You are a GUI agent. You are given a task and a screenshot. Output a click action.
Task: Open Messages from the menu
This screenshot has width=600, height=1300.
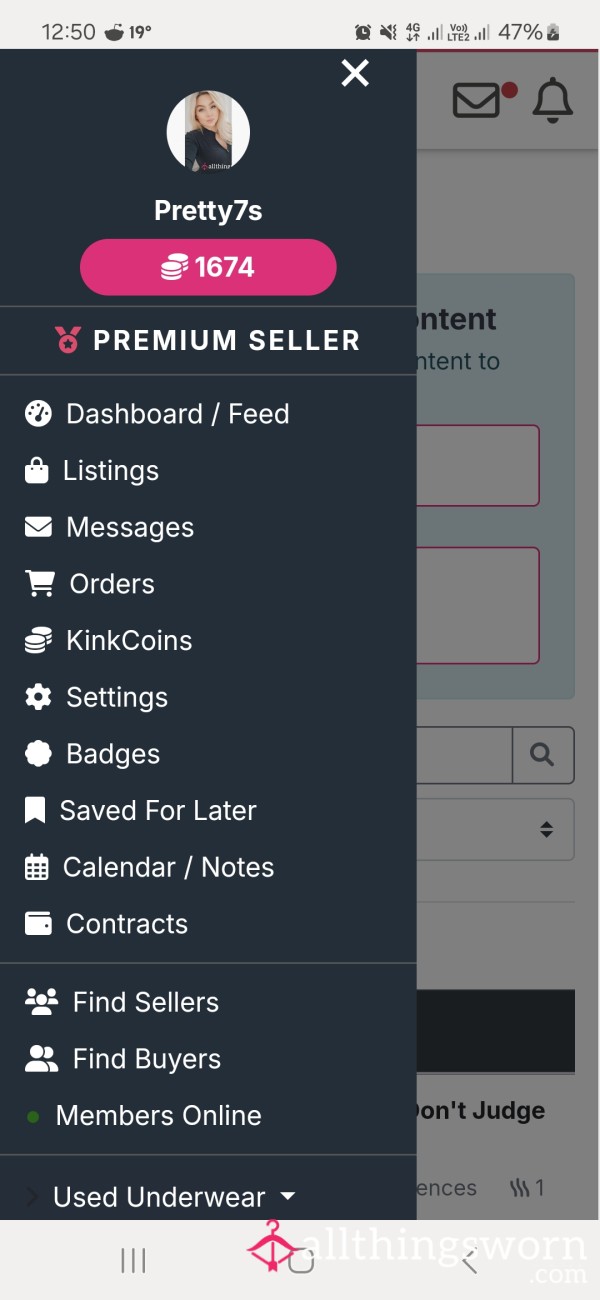pyautogui.click(x=208, y=528)
